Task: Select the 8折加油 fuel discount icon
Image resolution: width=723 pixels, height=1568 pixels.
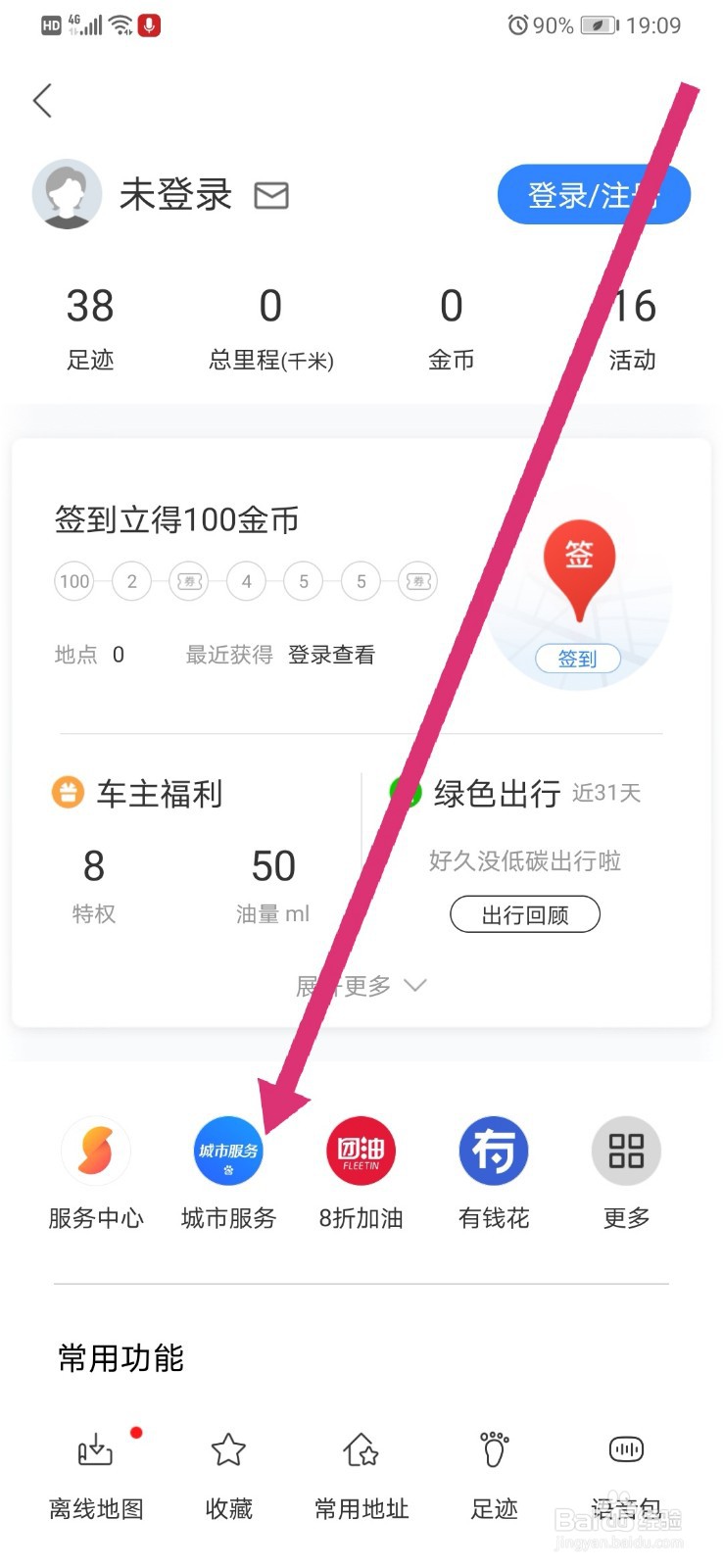Action: [360, 1151]
